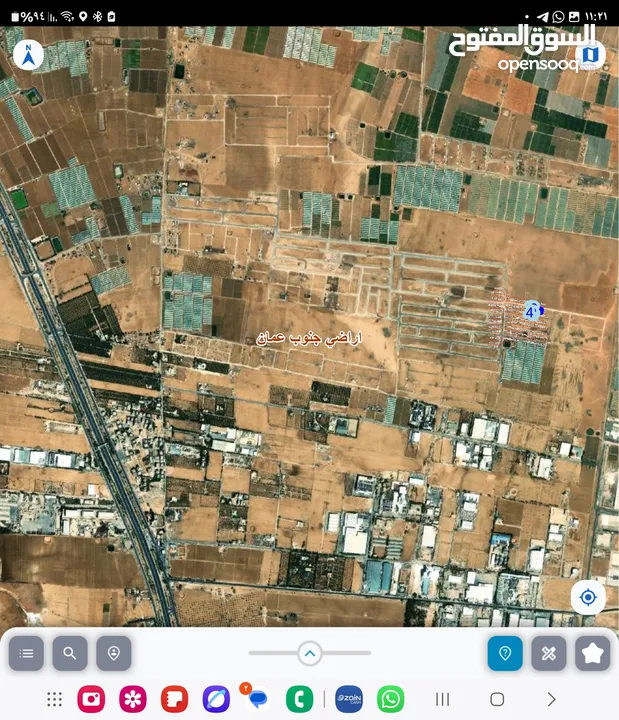This screenshot has height=720, width=619.
Task: Center map on my location
Action: pyautogui.click(x=588, y=597)
